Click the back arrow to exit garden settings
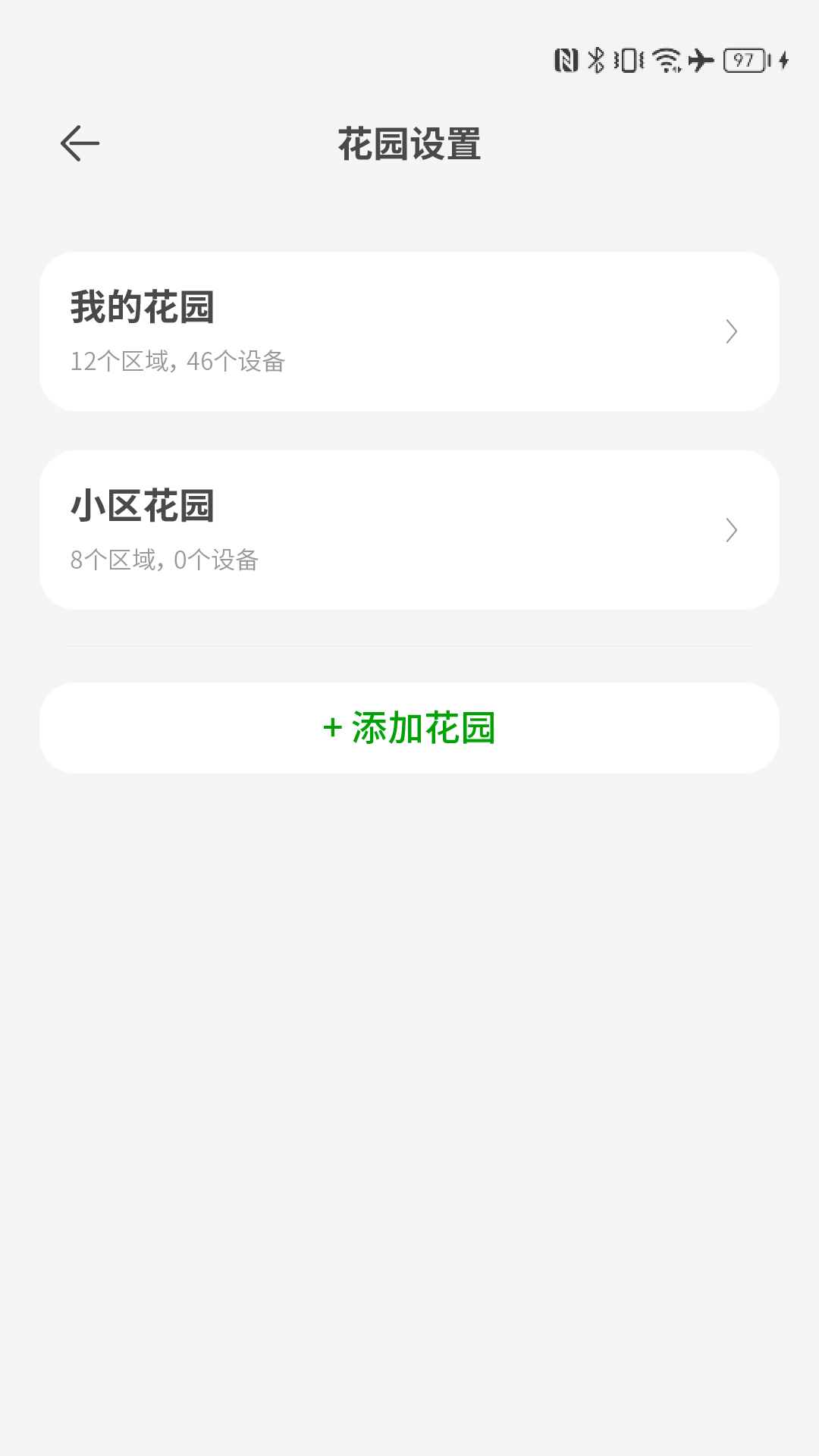Screen dimensions: 819x1456 tap(80, 144)
